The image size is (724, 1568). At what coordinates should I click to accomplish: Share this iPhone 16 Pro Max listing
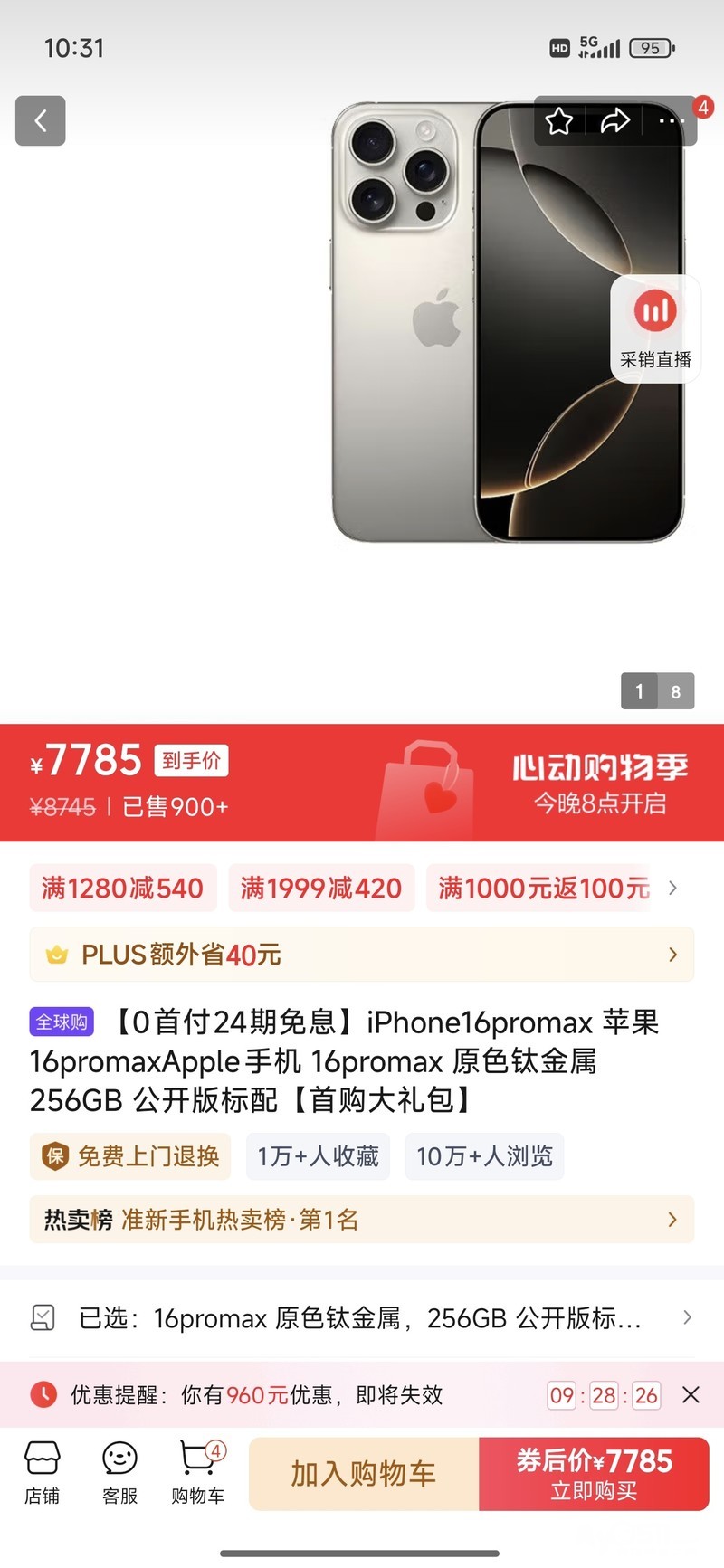pos(615,121)
